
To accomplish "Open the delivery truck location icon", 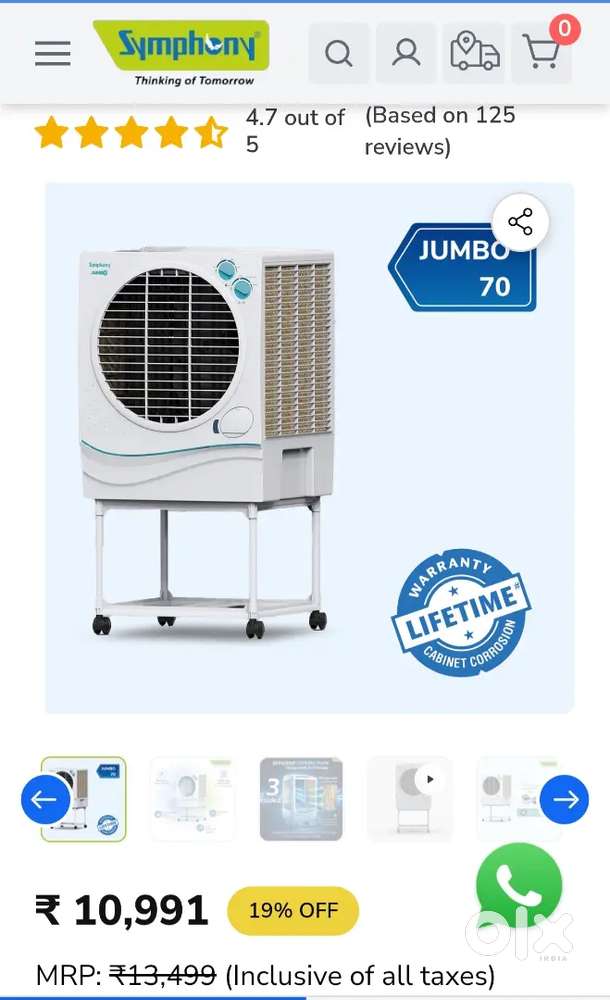I will [474, 53].
